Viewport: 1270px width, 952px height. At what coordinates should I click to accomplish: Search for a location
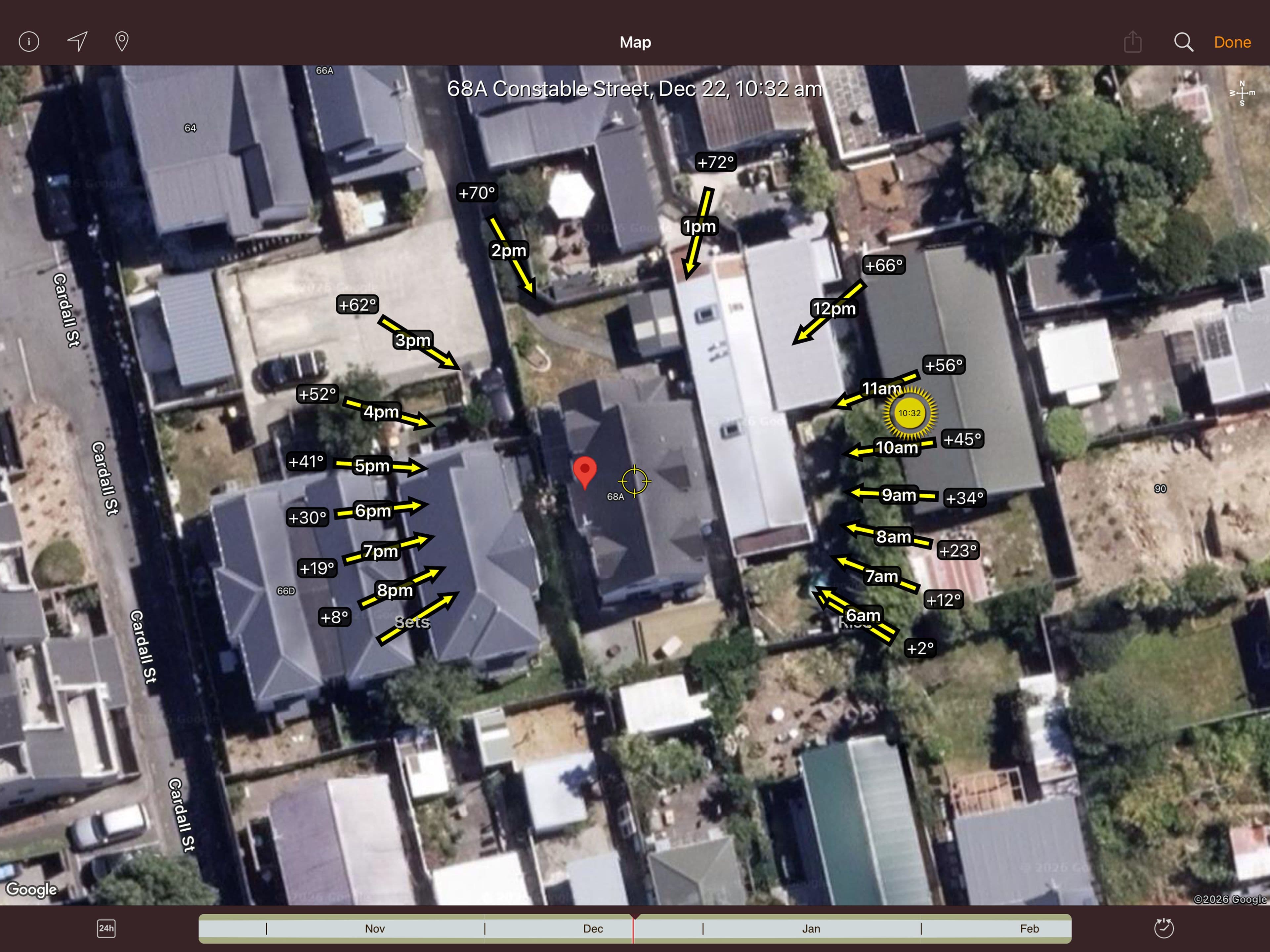(x=1183, y=42)
